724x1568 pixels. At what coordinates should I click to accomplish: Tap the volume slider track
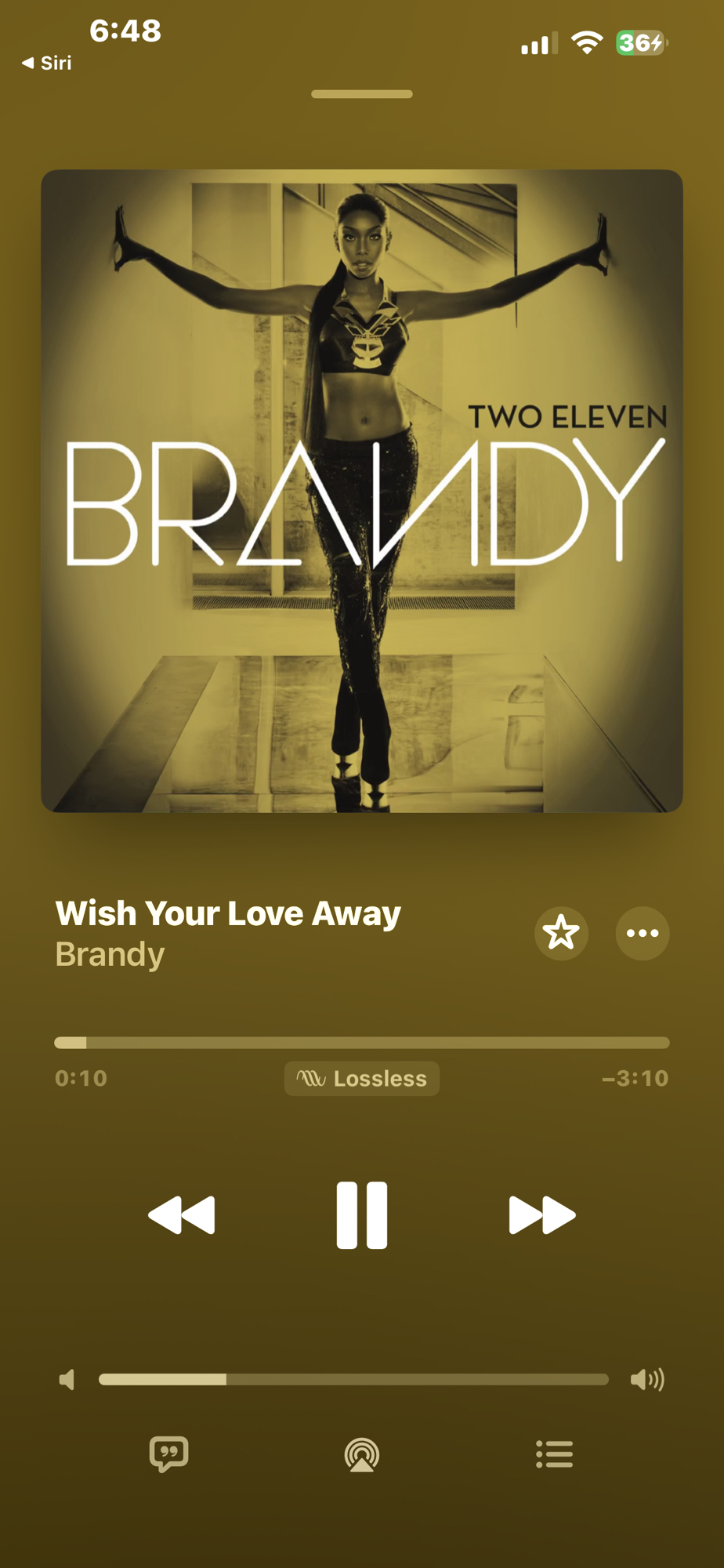(x=353, y=1379)
